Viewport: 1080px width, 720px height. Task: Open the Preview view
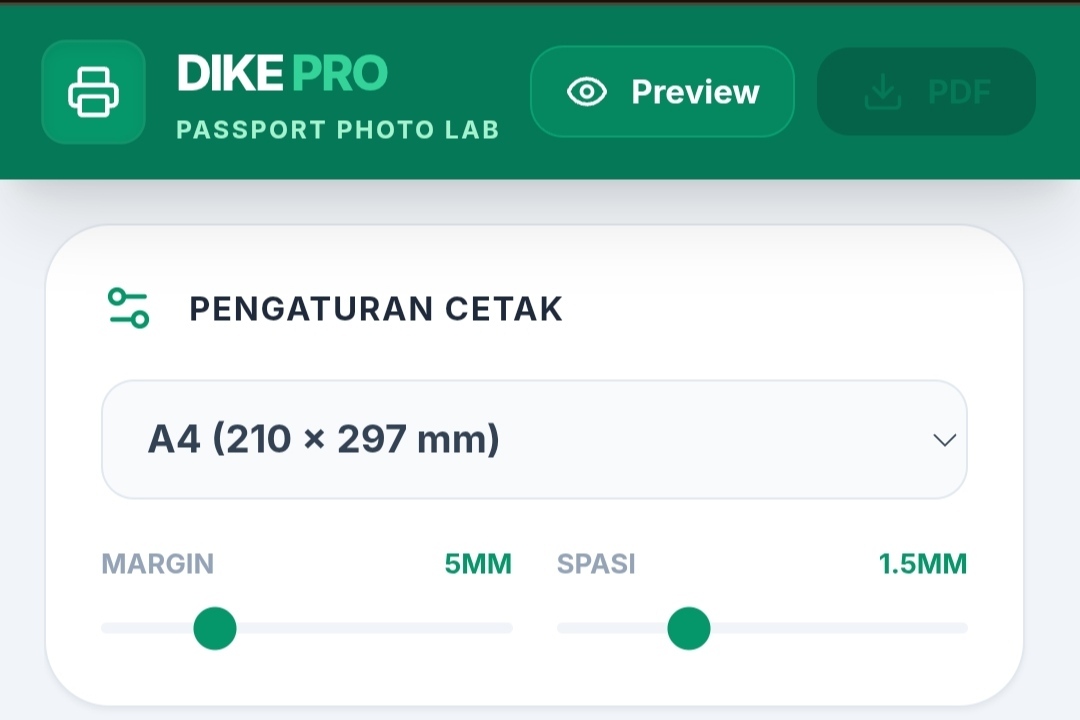[x=662, y=92]
